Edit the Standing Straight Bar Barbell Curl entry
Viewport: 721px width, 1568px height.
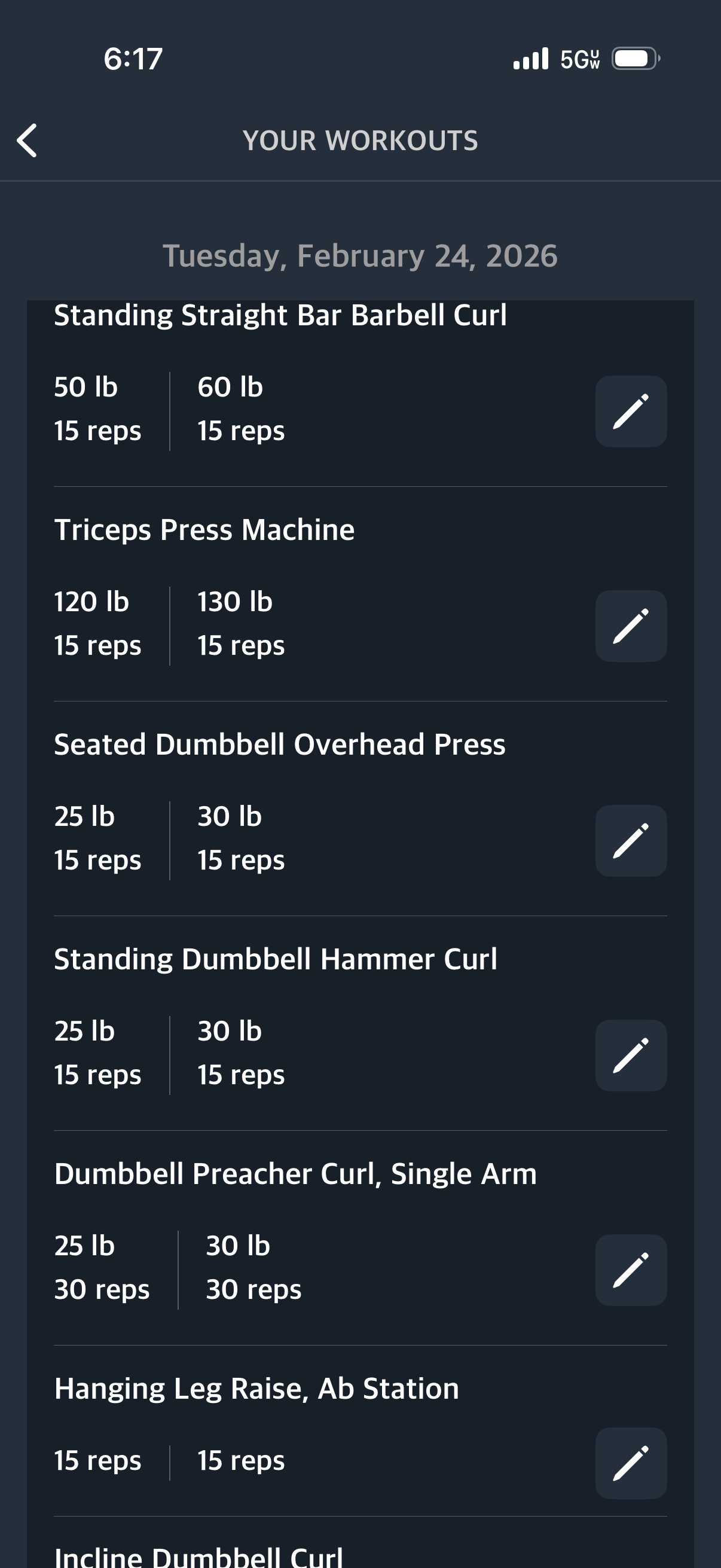click(630, 411)
